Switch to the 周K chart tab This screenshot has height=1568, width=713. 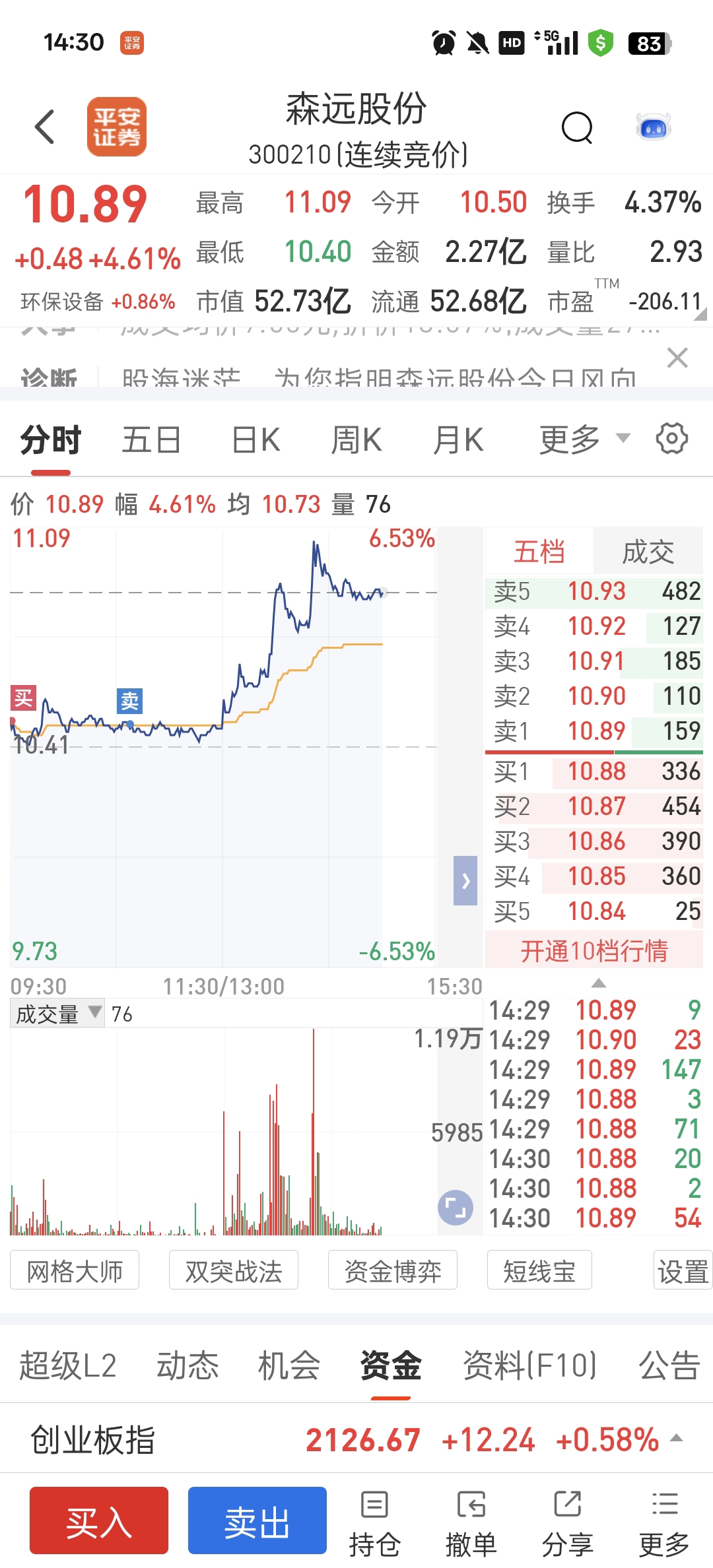[x=356, y=440]
